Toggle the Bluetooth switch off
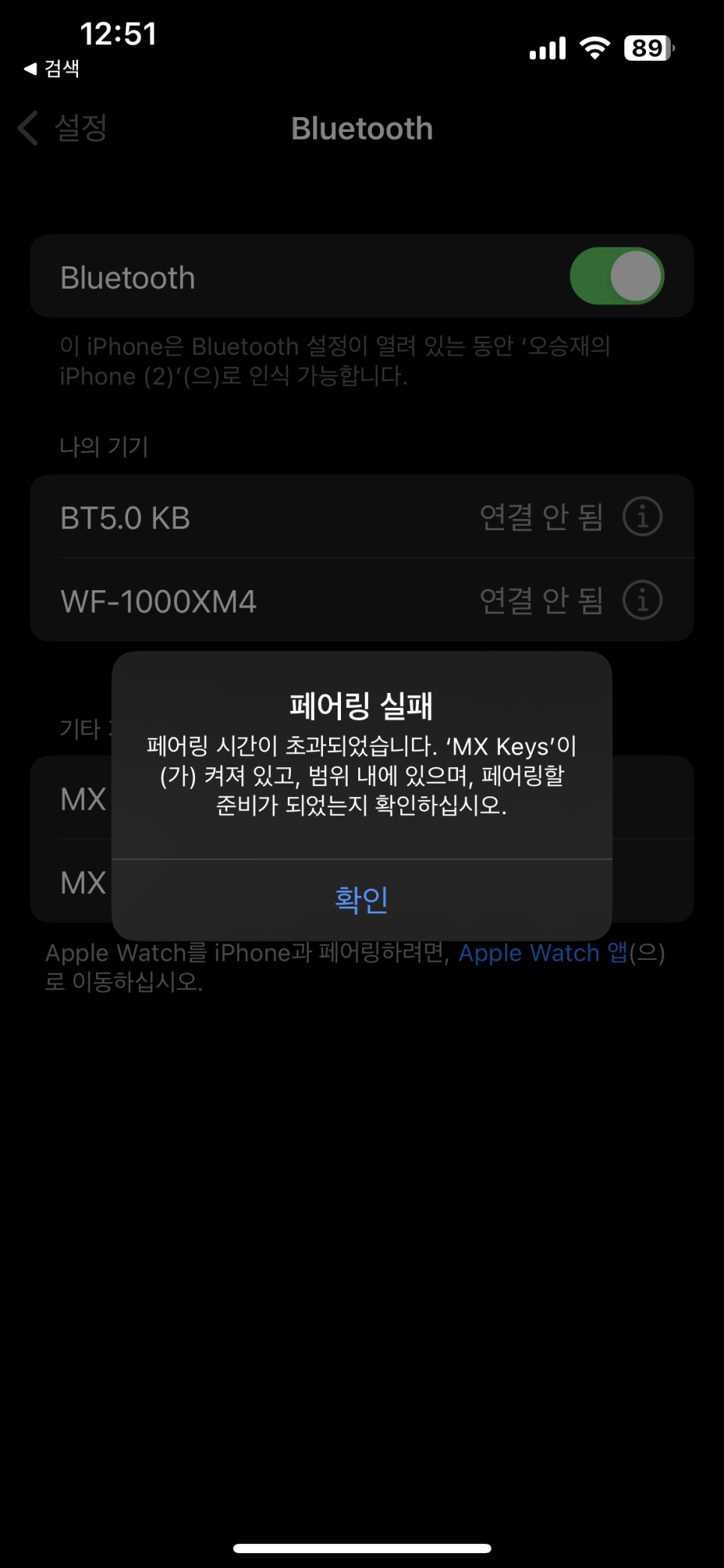Screen dimensions: 724x1568 coord(617,276)
